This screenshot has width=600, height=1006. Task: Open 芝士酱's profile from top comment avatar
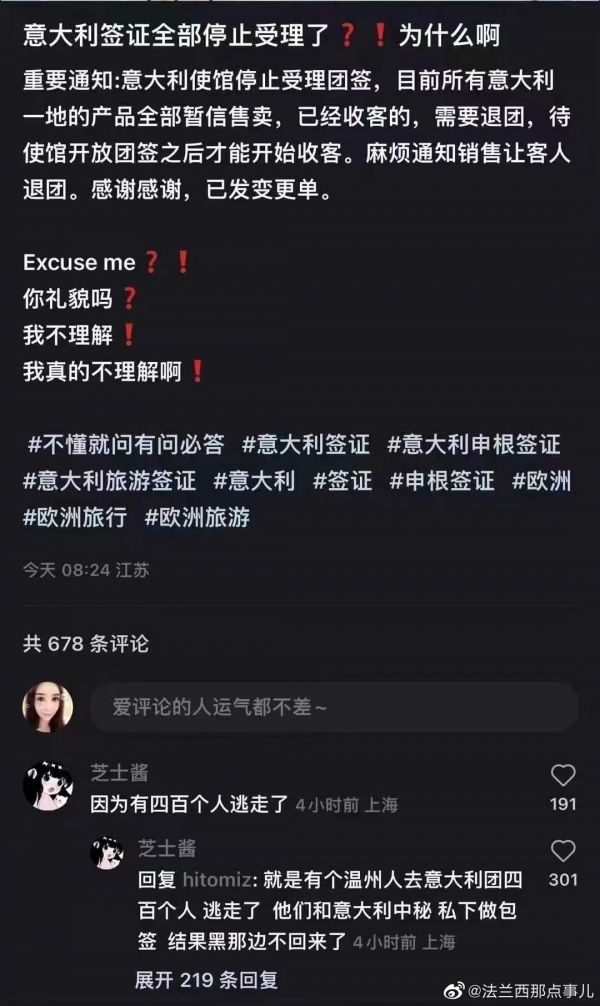click(47, 785)
